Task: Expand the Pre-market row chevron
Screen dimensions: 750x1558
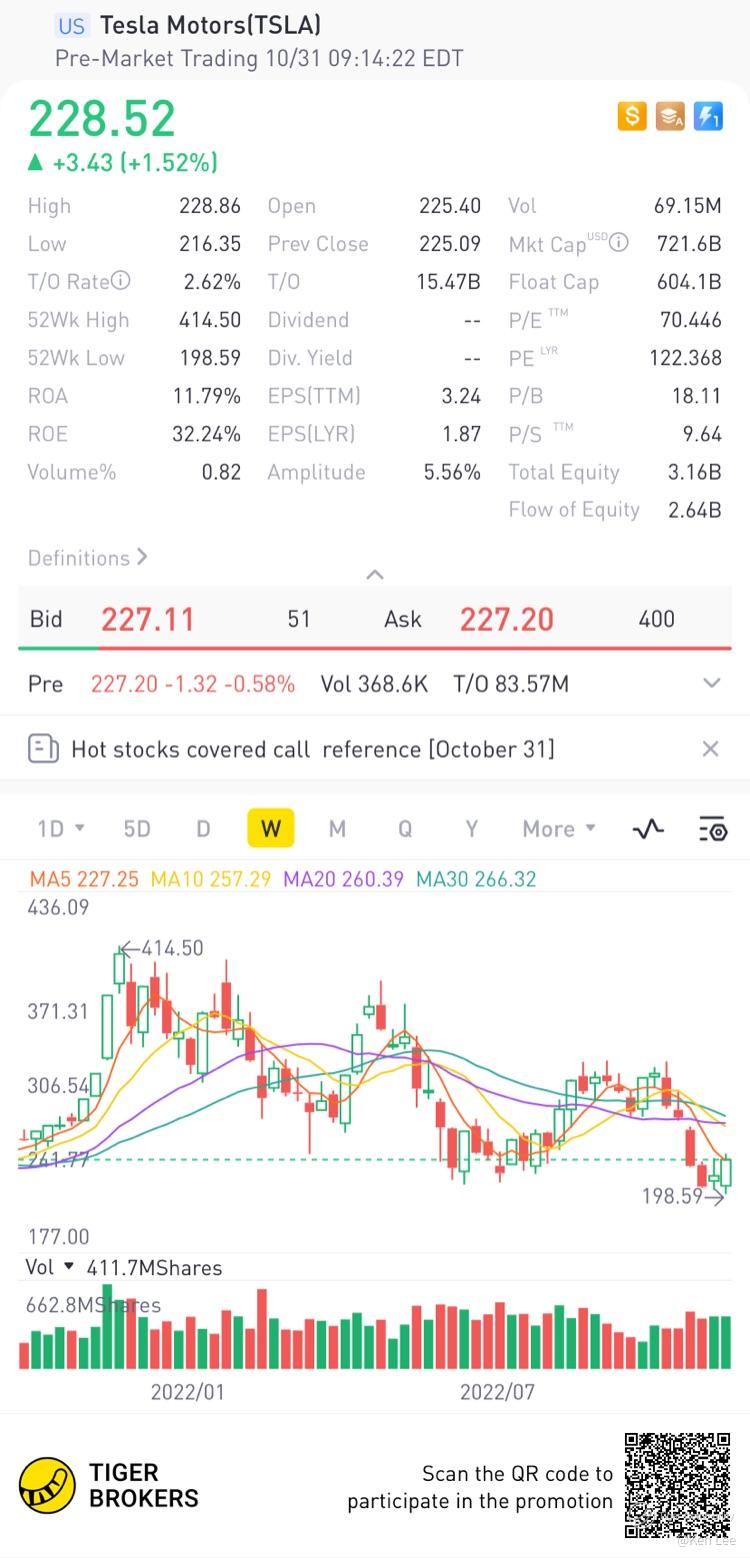Action: [711, 684]
